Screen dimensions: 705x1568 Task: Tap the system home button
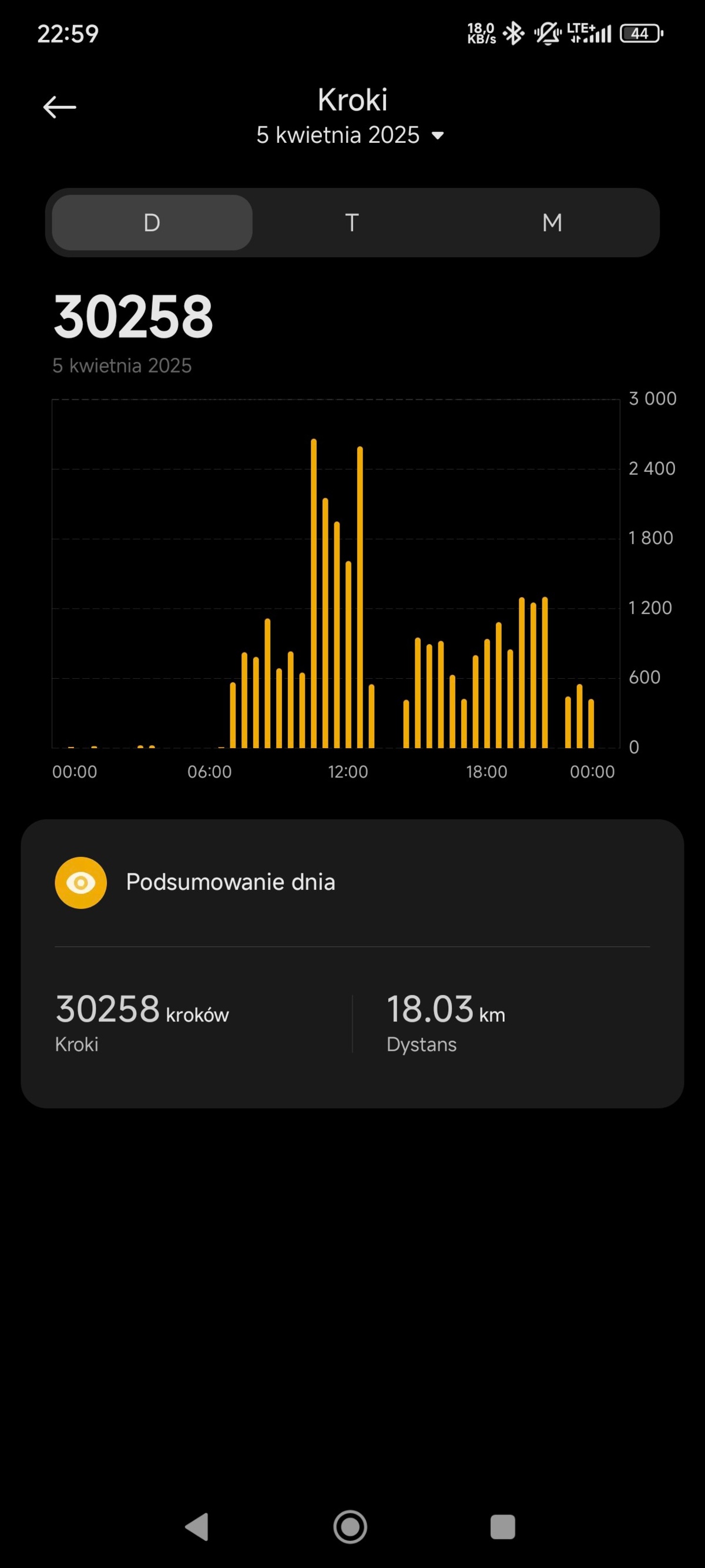point(350,1527)
